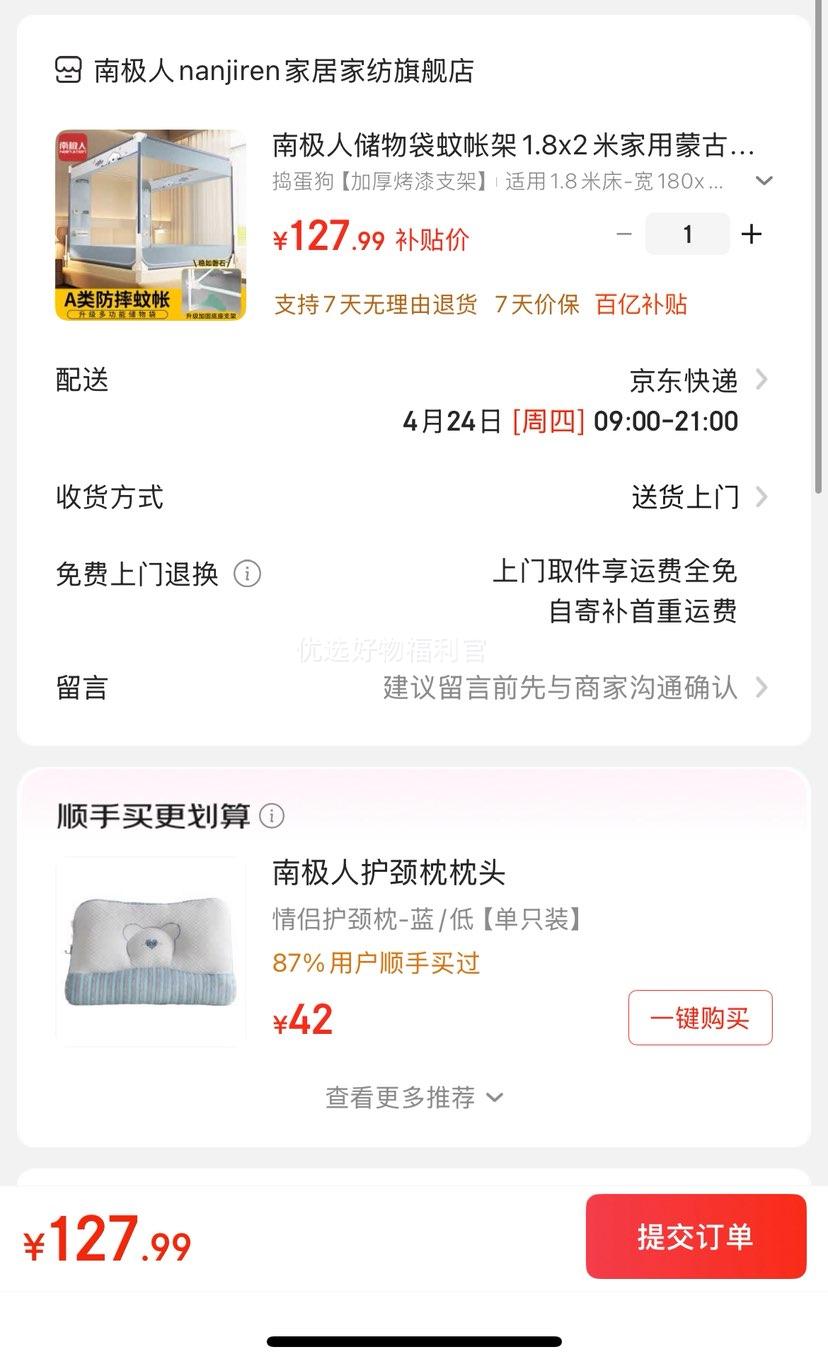This screenshot has width=828, height=1364.
Task: Tap 一键购买 for the neck pillow
Action: pyautogui.click(x=699, y=1017)
